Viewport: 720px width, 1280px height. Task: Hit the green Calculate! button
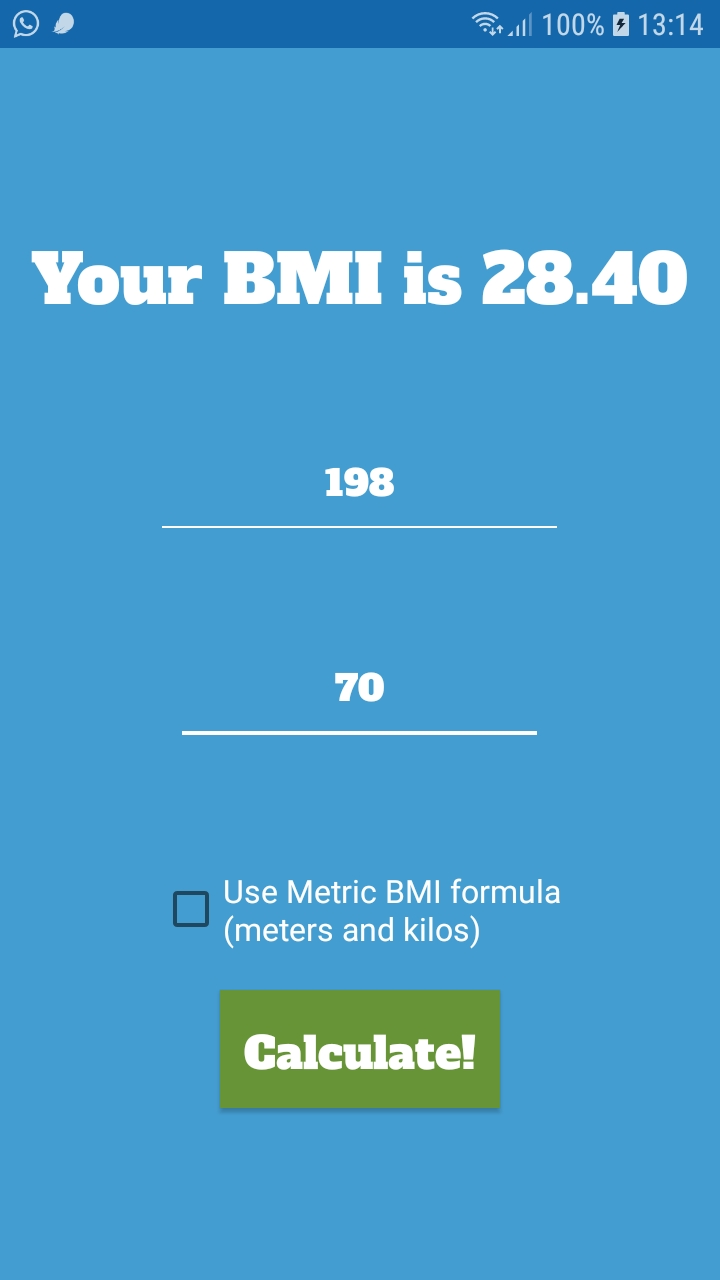pos(360,1049)
